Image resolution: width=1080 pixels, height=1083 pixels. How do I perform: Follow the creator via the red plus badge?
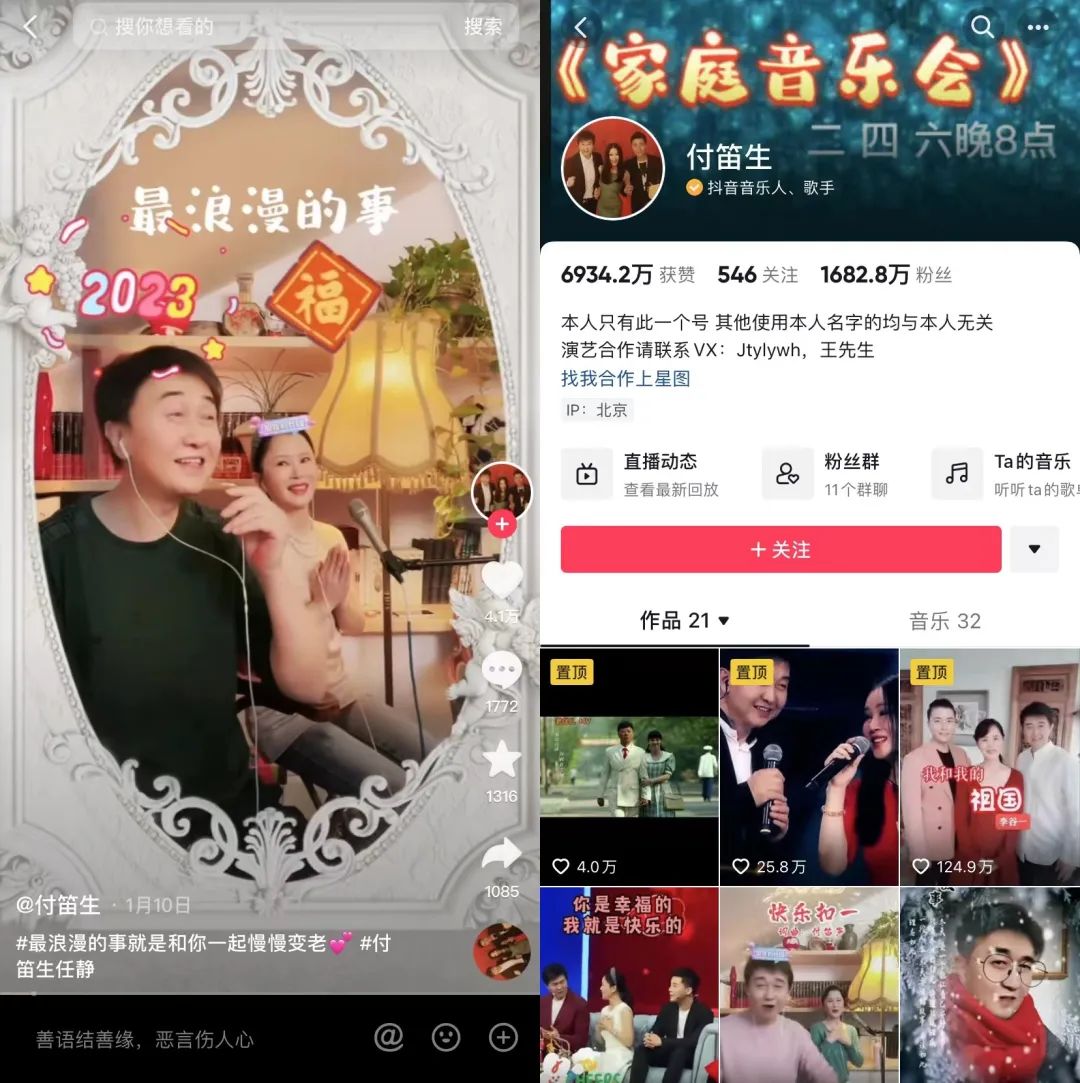coord(502,524)
